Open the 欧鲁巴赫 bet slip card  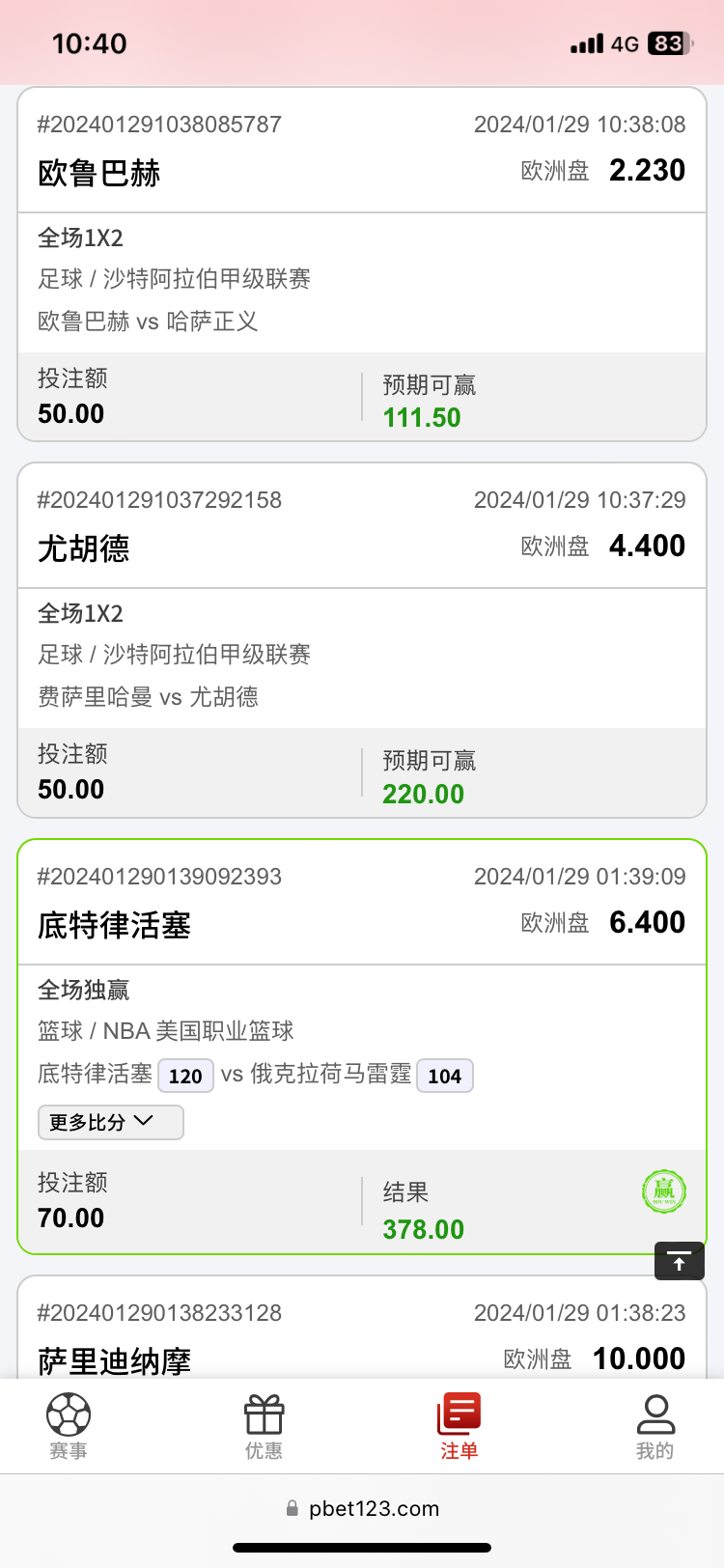[x=362, y=265]
